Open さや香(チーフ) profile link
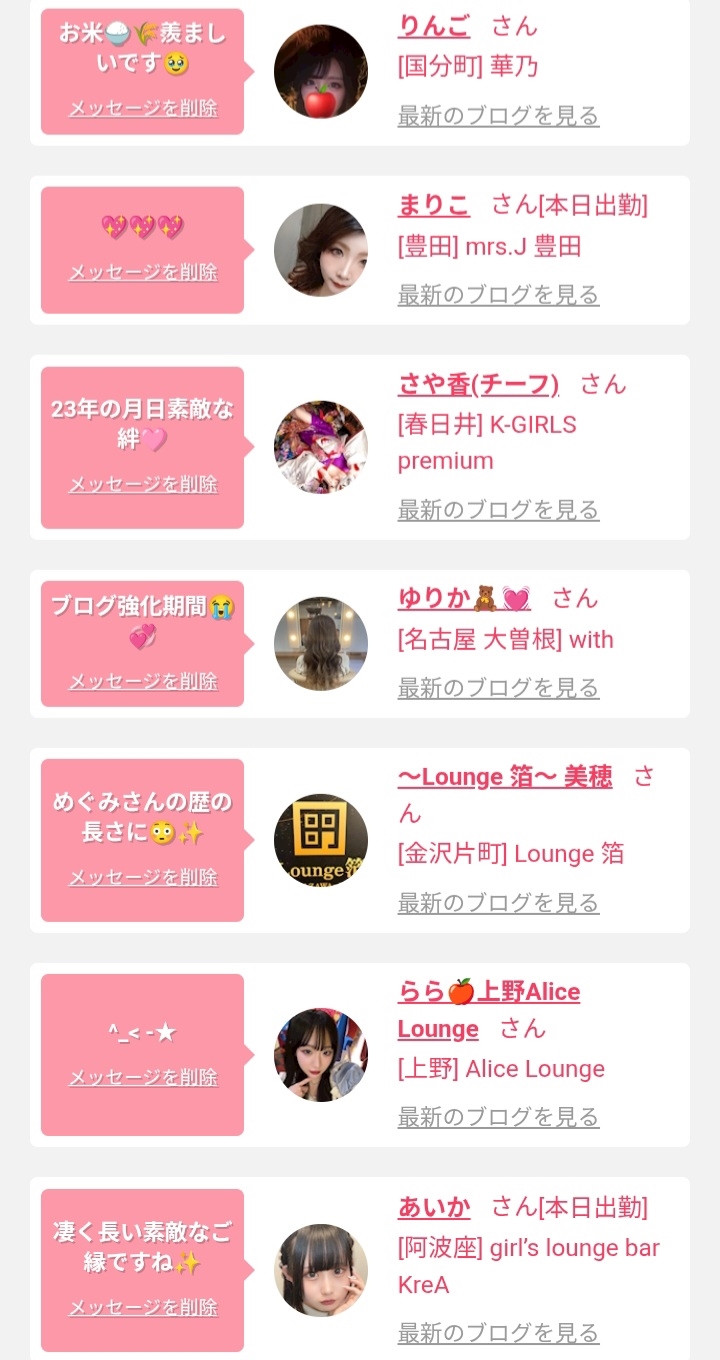The image size is (720, 1360). (478, 384)
